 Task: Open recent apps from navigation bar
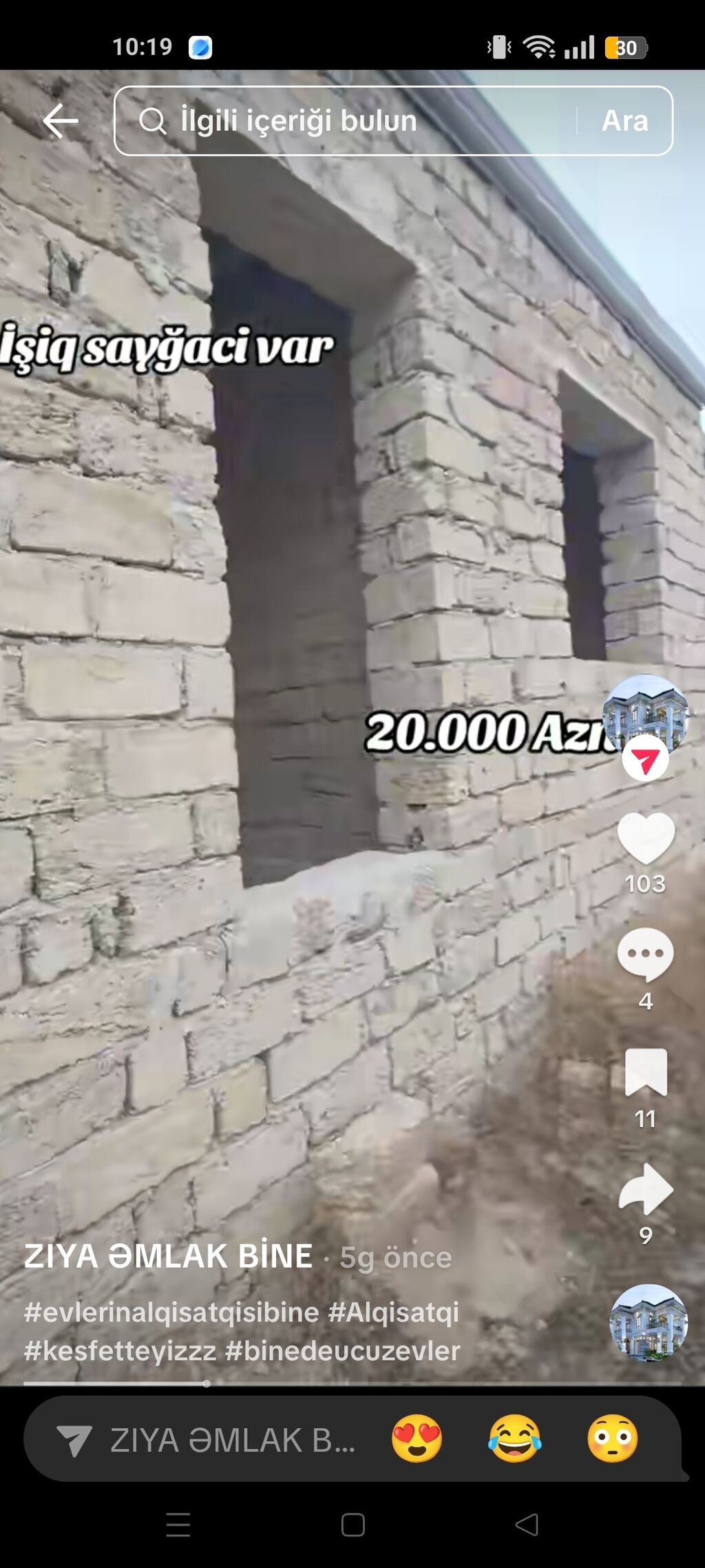point(178,1525)
